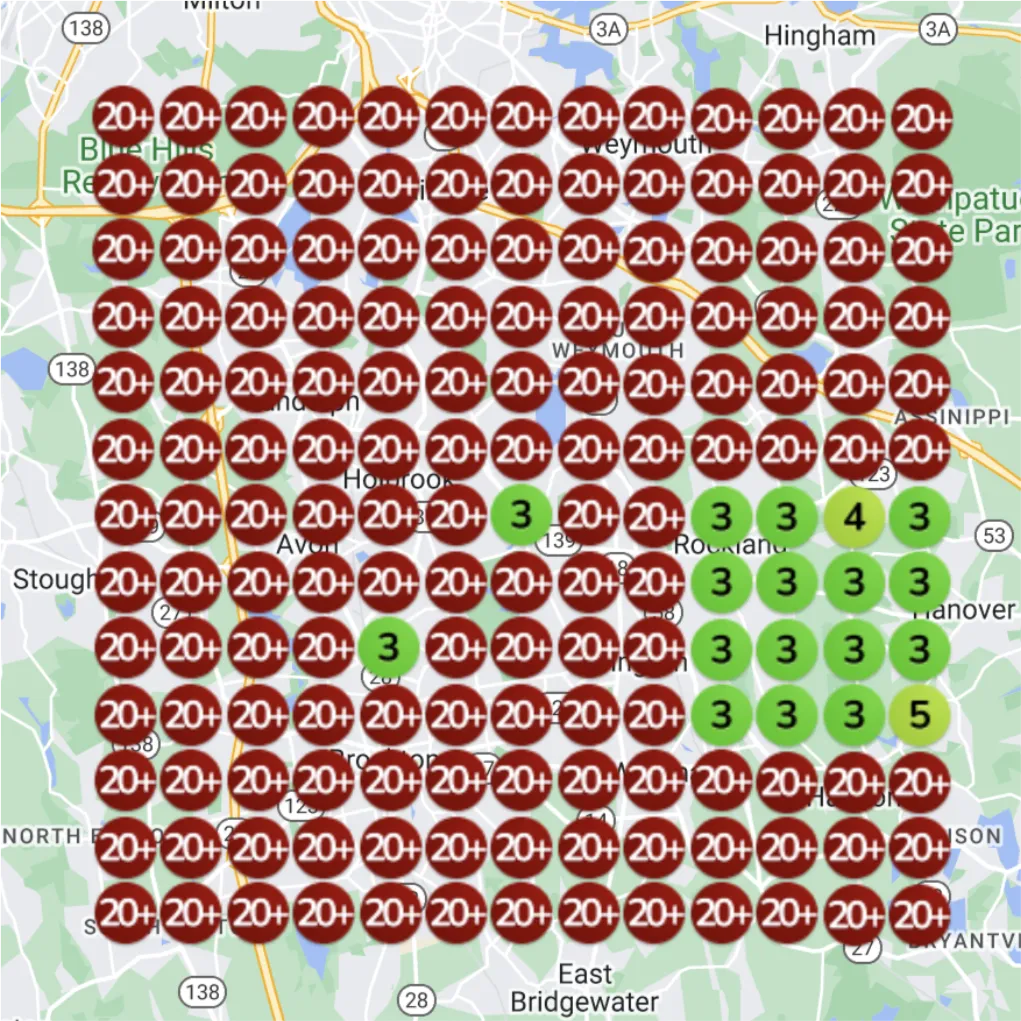The height and width of the screenshot is (1021, 1021).
Task: Tap the lone green 3 pin by Holbrook
Action: [x=521, y=516]
